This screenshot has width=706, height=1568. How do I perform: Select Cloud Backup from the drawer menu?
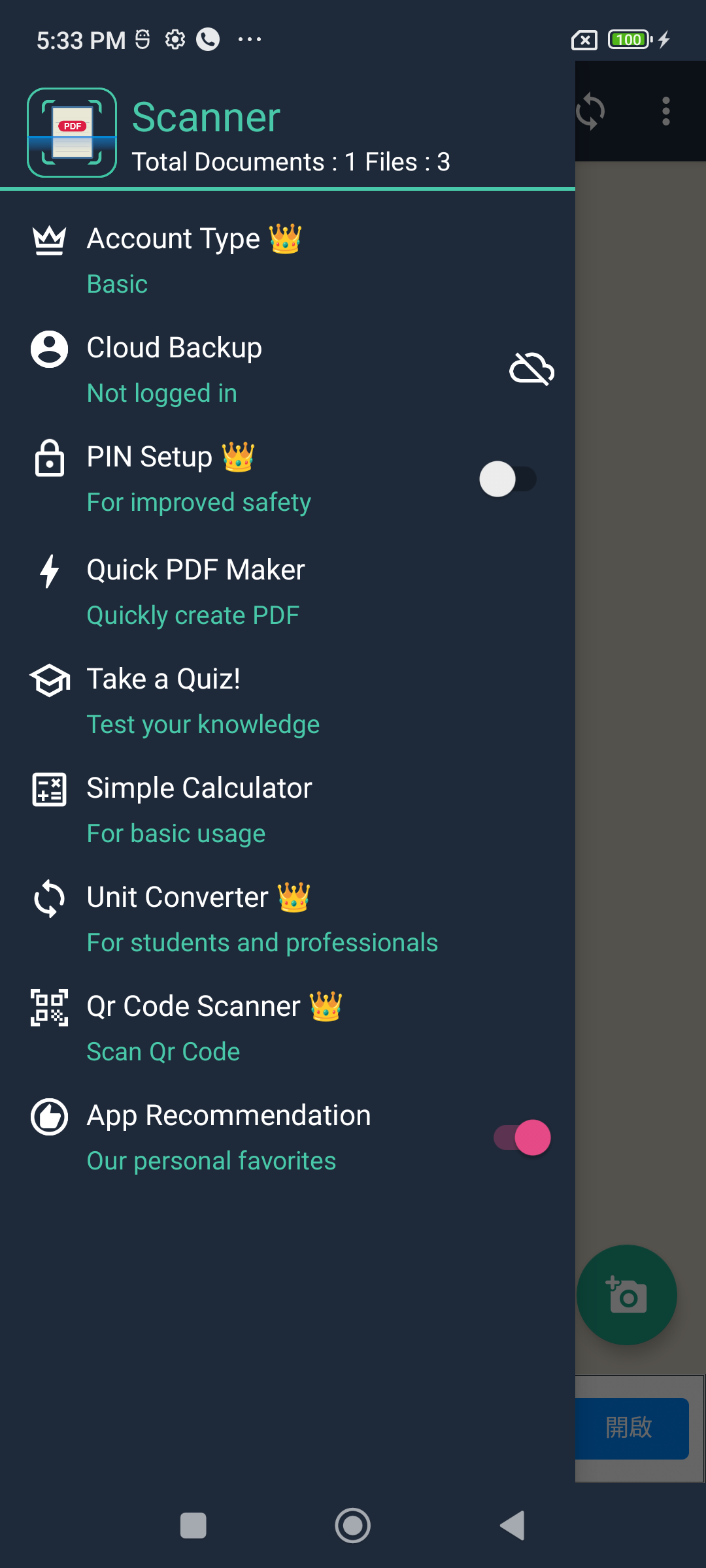[x=174, y=348]
